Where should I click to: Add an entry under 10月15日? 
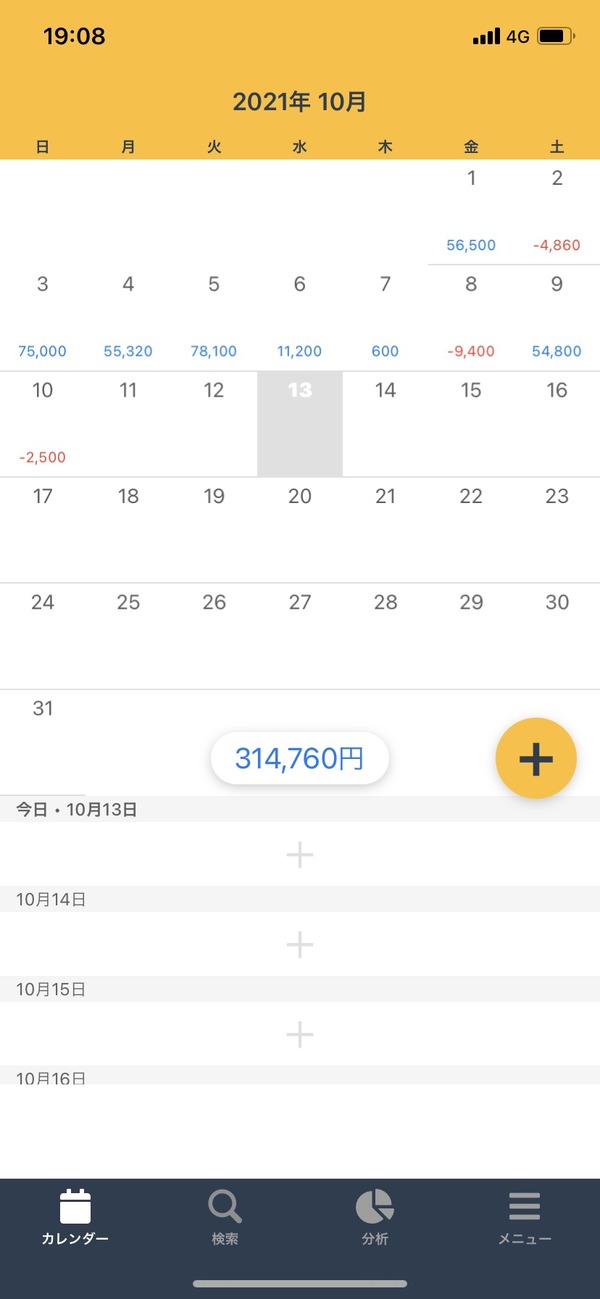tap(300, 1033)
